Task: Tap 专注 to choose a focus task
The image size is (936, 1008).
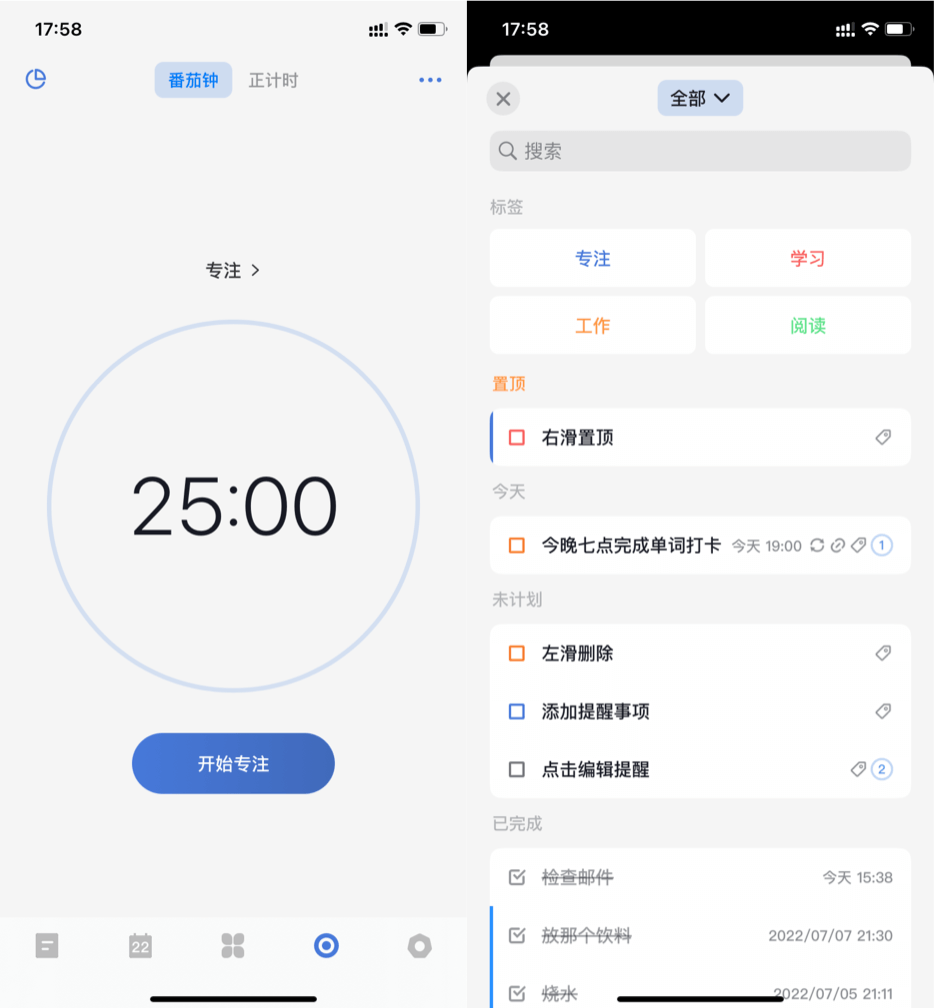Action: coord(233,270)
